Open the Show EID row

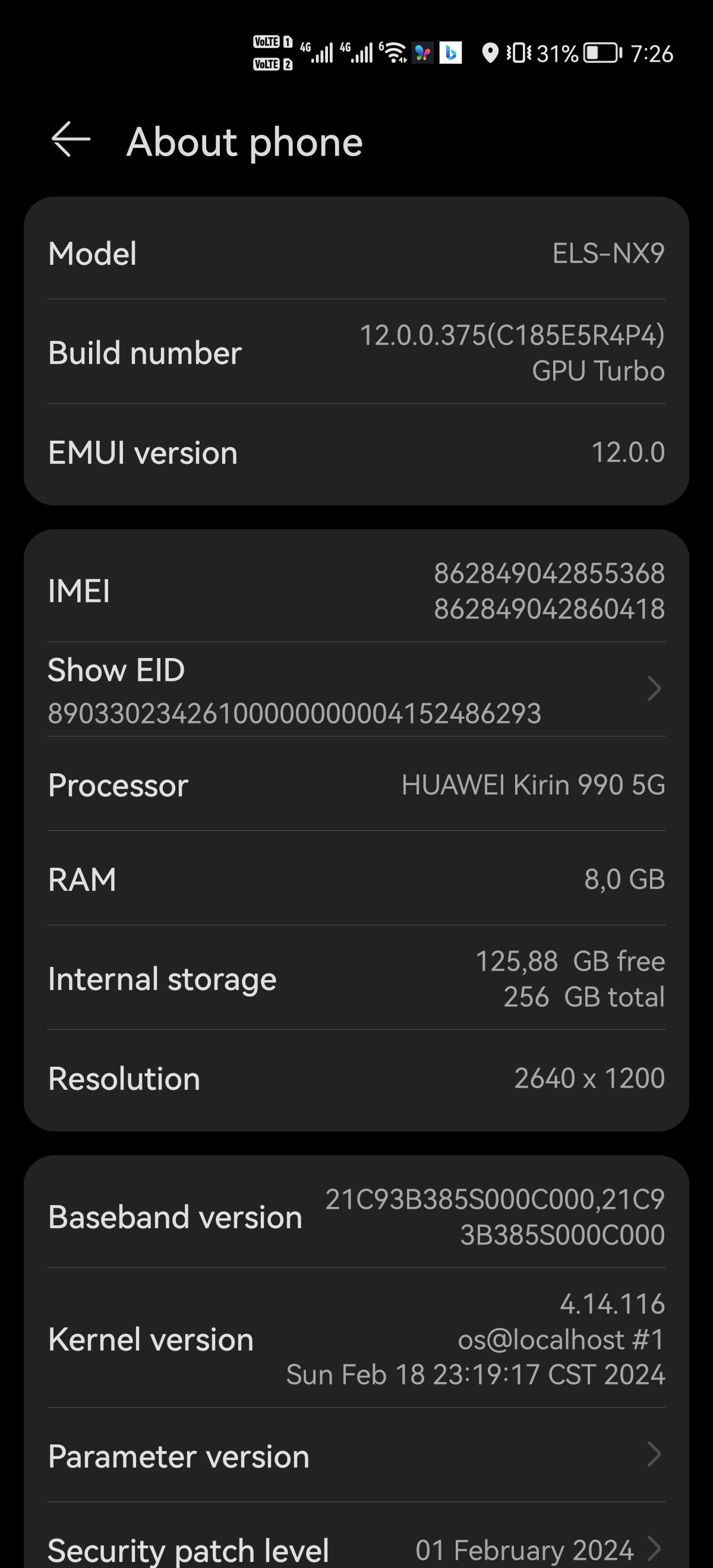(x=355, y=689)
